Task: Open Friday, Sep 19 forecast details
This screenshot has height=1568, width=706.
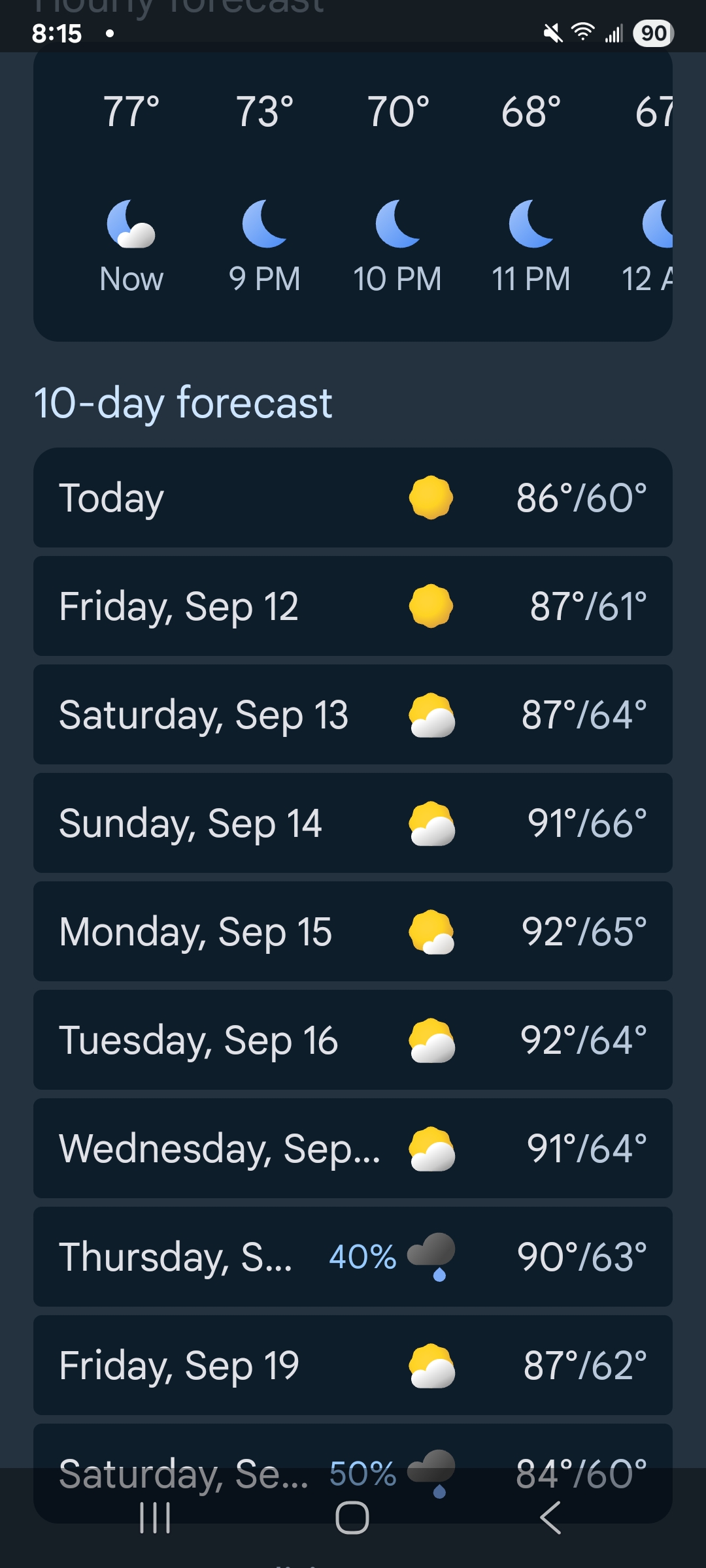Action: (x=353, y=1365)
